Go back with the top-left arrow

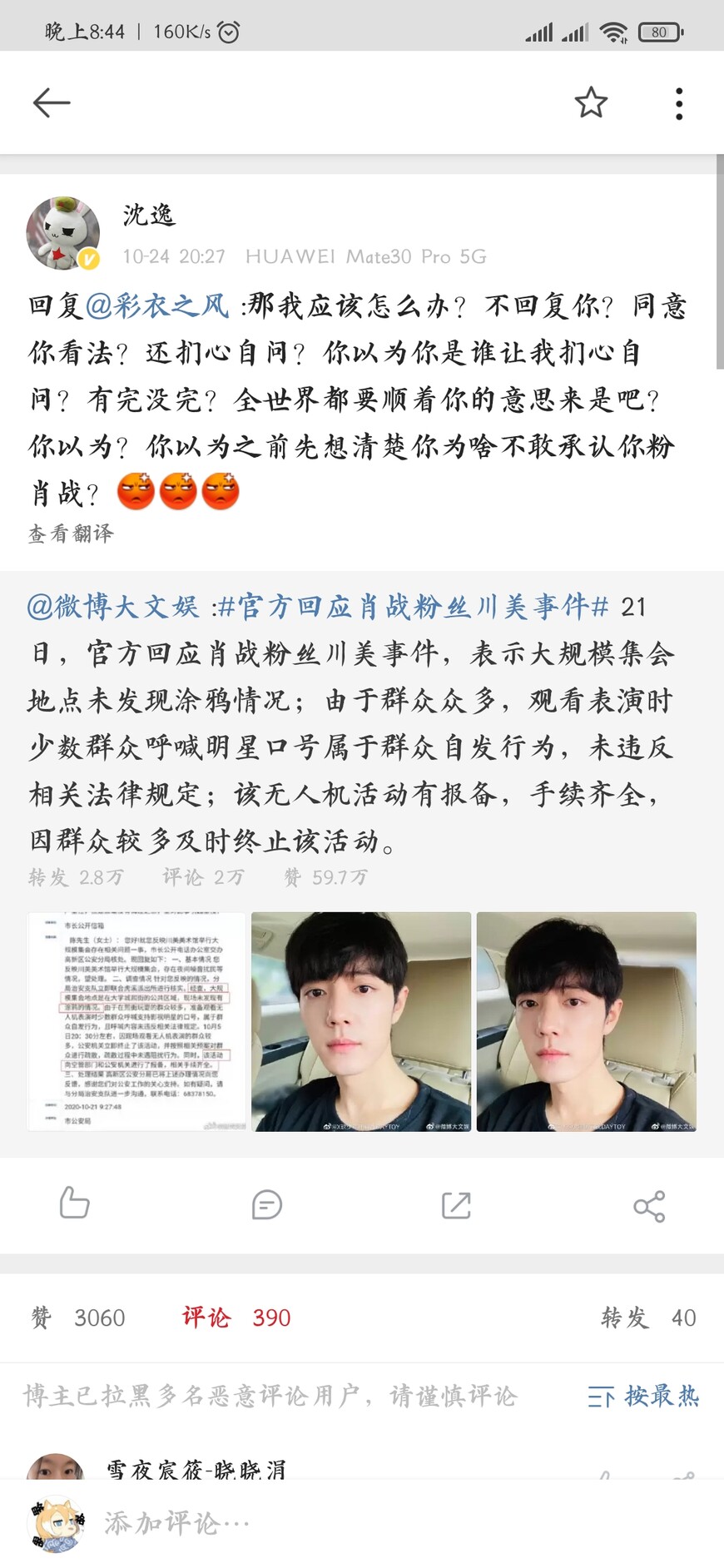click(51, 103)
